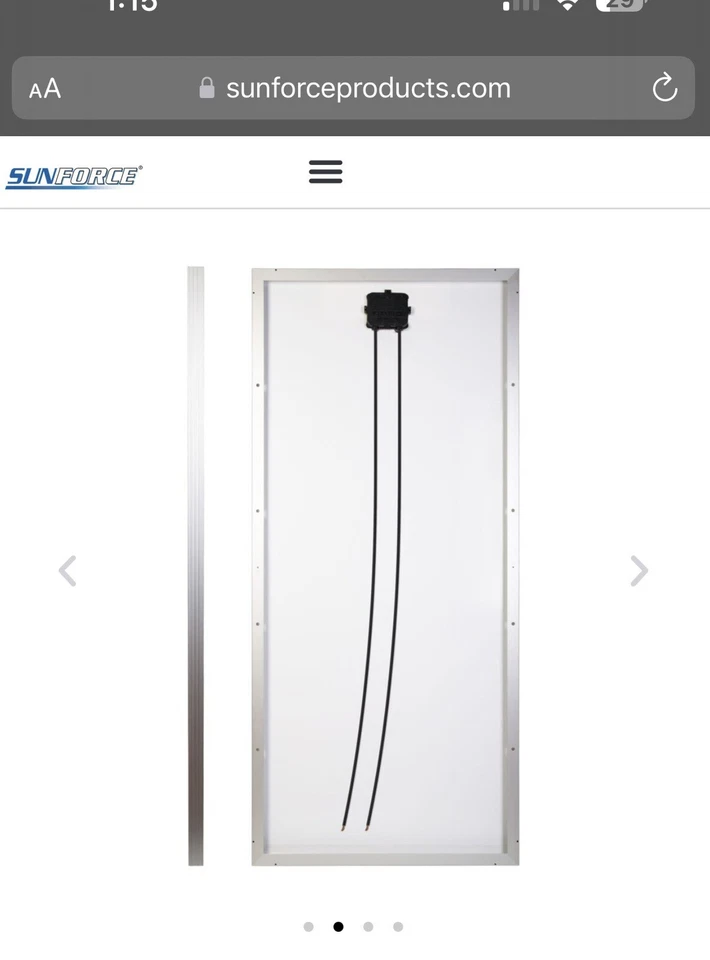Open the solar panel back view image
The width and height of the screenshot is (710, 960).
pos(385,566)
